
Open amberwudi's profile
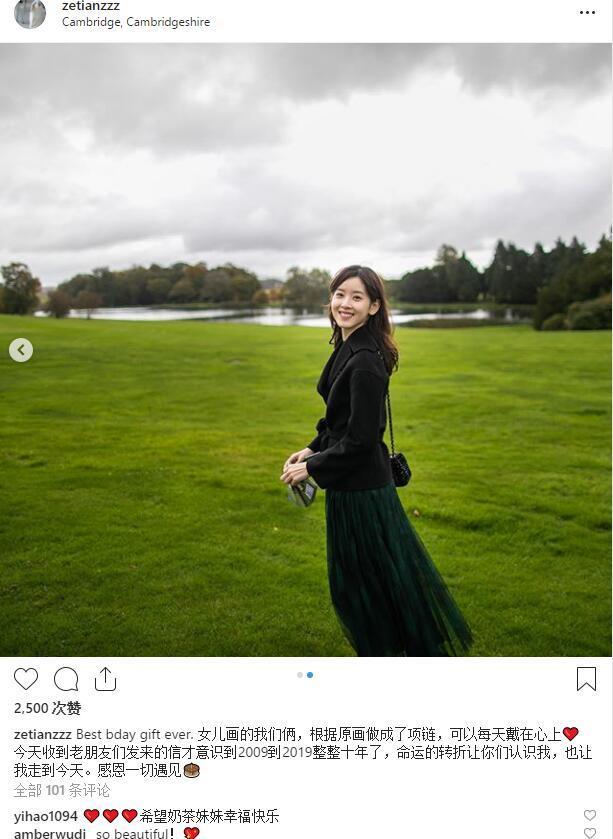(50, 833)
